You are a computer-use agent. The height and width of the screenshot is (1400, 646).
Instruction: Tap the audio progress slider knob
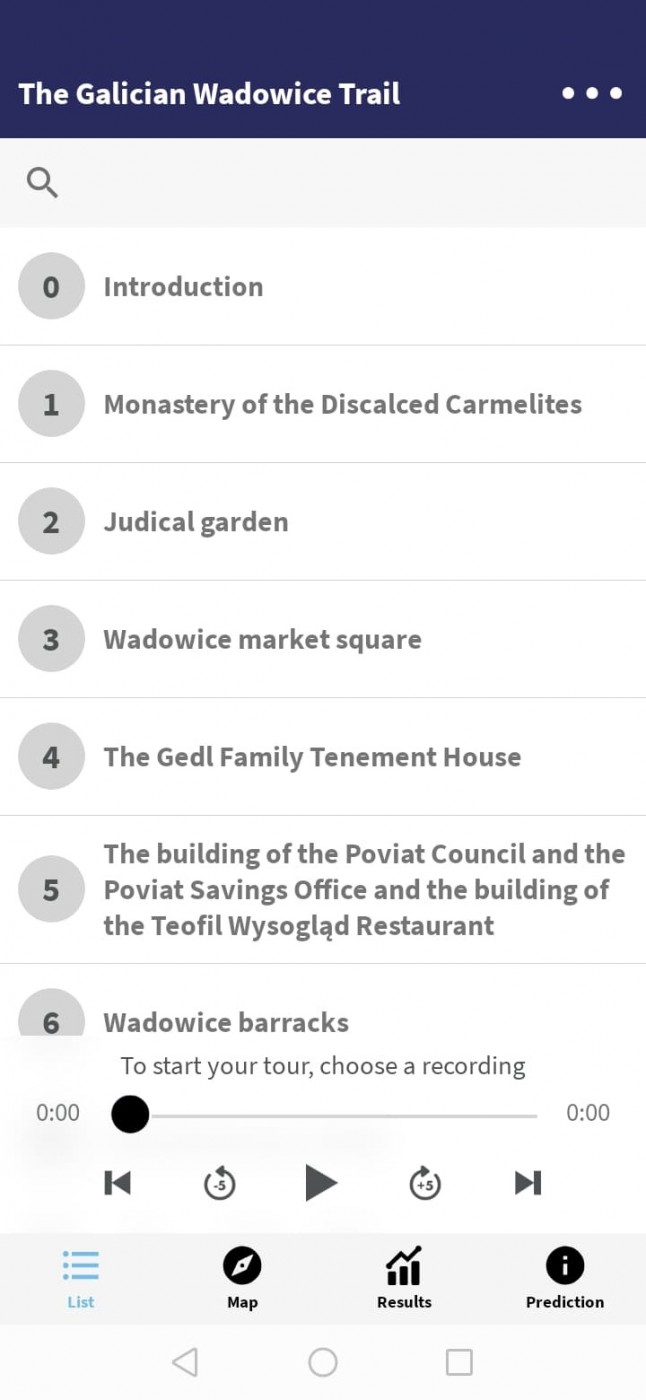(130, 1113)
